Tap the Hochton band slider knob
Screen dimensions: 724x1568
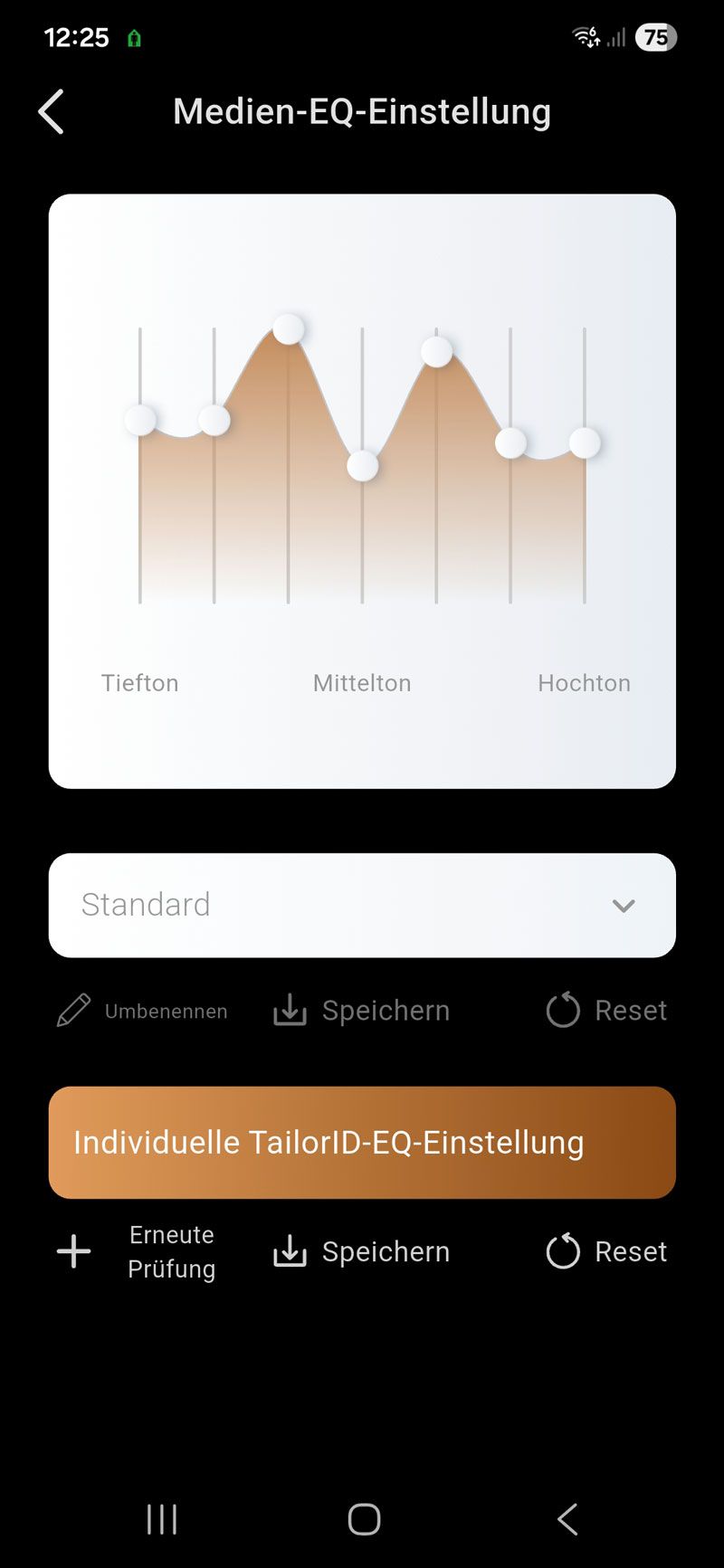[585, 443]
